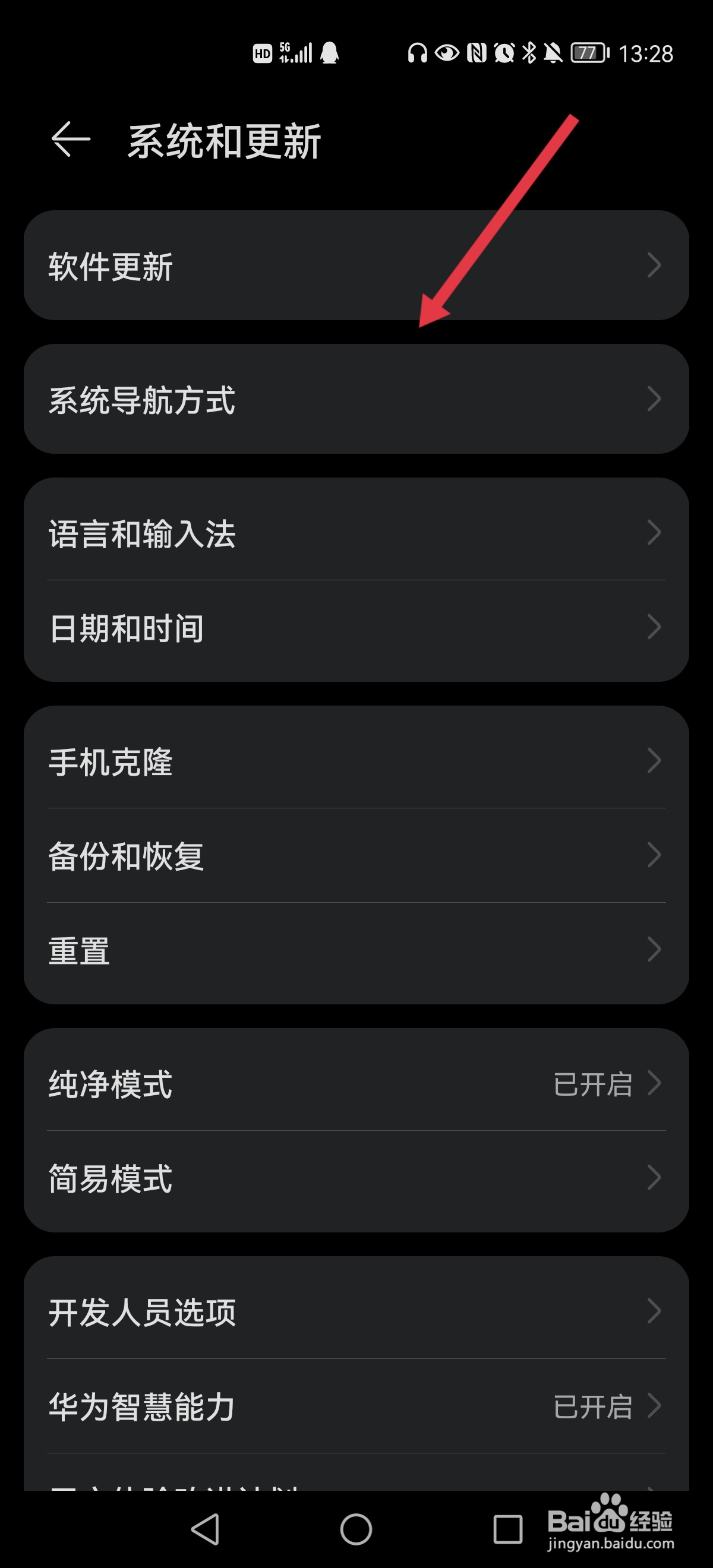Click the QQ penguin icon in the status bar

(x=329, y=54)
